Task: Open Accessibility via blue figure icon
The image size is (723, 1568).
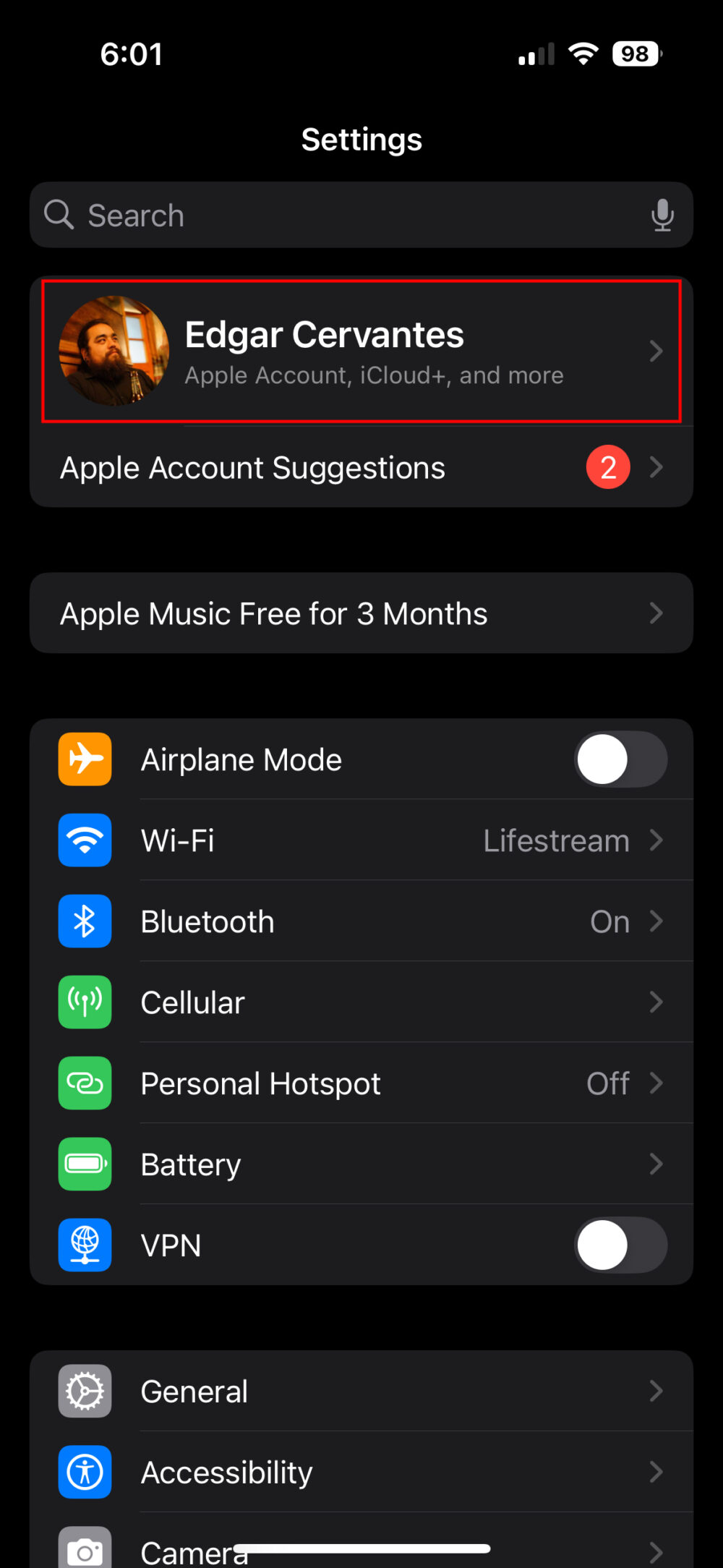Action: [85, 1472]
